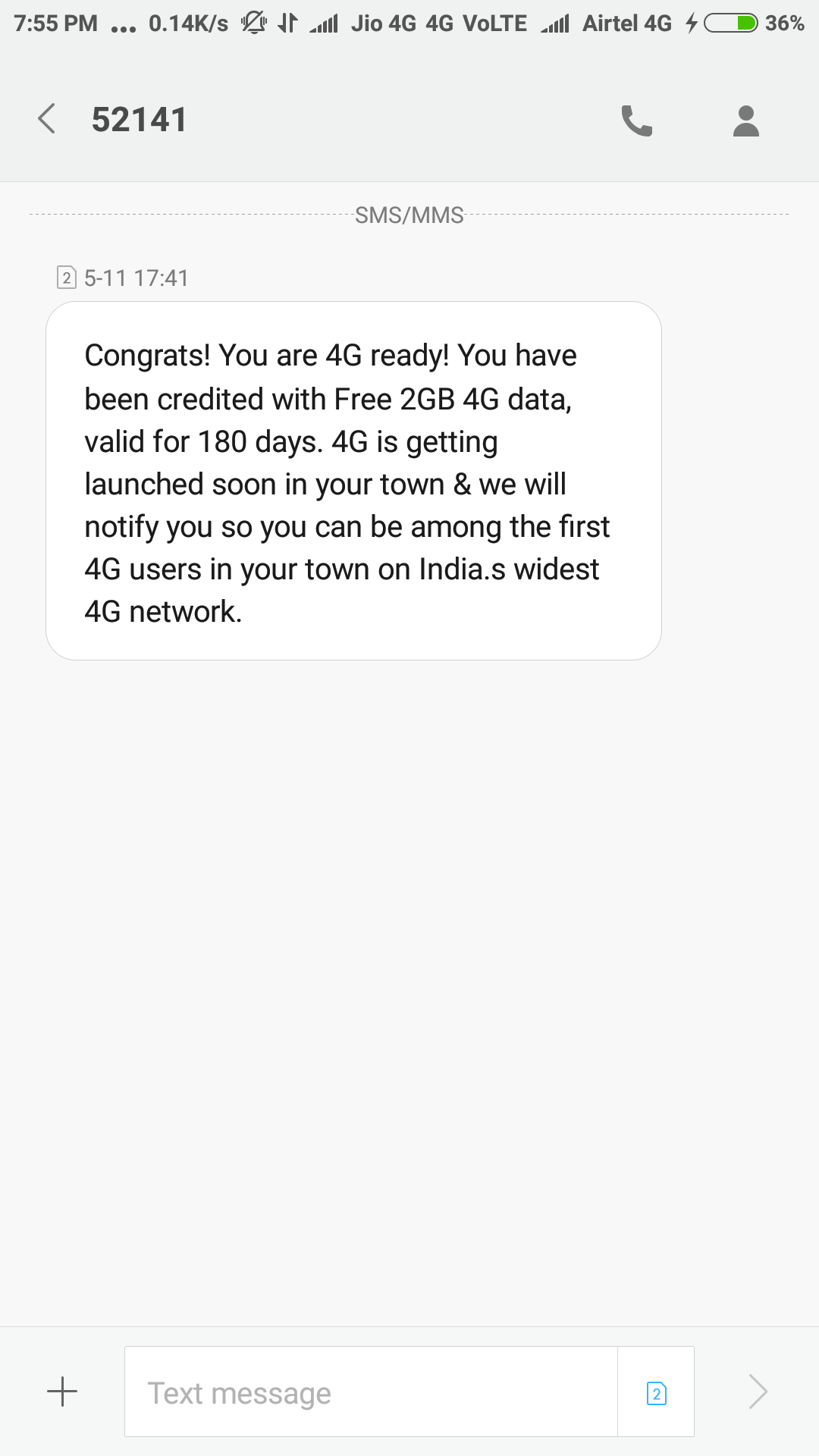Call the number 52141
This screenshot has height=1456, width=819.
pos(636,121)
